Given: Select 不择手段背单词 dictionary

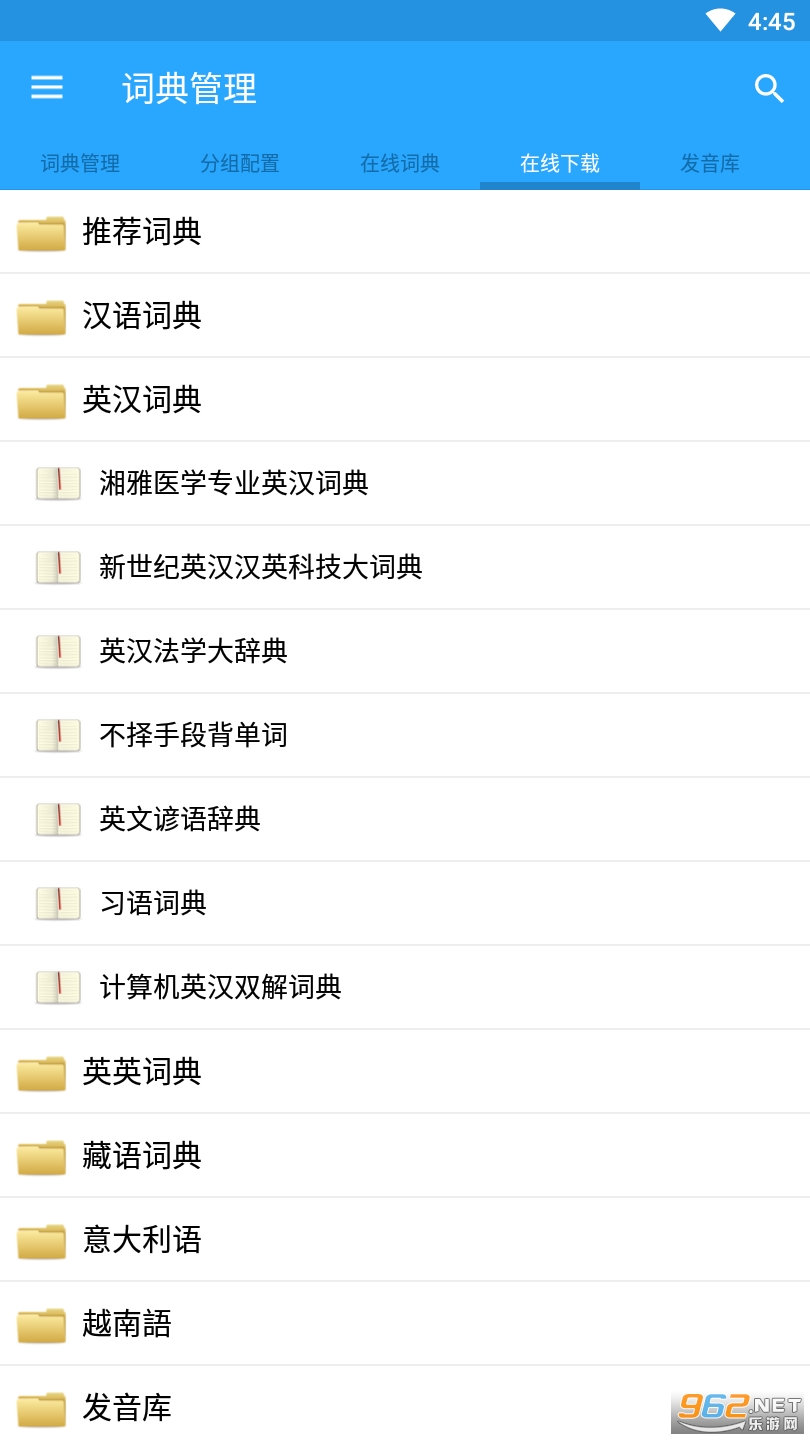Looking at the screenshot, I should click(193, 736).
